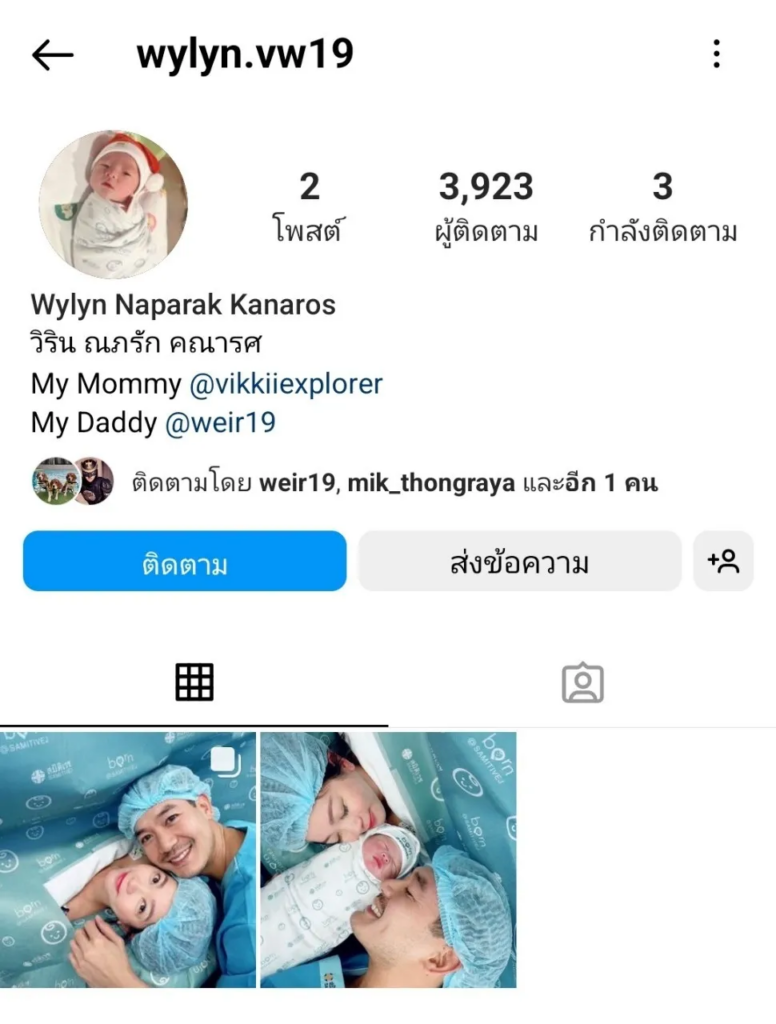The height and width of the screenshot is (1024, 776).
Task: Open suggested accounts with add-person icon
Action: click(723, 562)
